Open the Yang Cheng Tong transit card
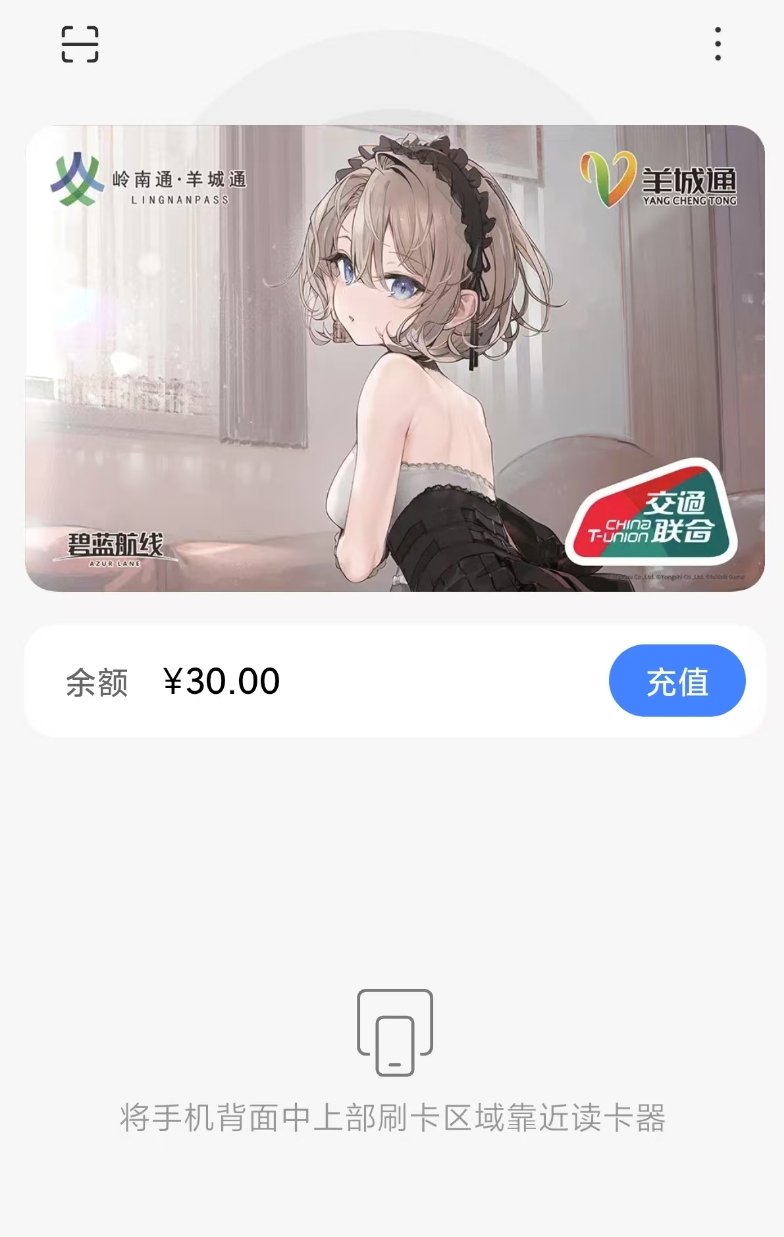Image resolution: width=784 pixels, height=1237 pixels. tap(394, 358)
